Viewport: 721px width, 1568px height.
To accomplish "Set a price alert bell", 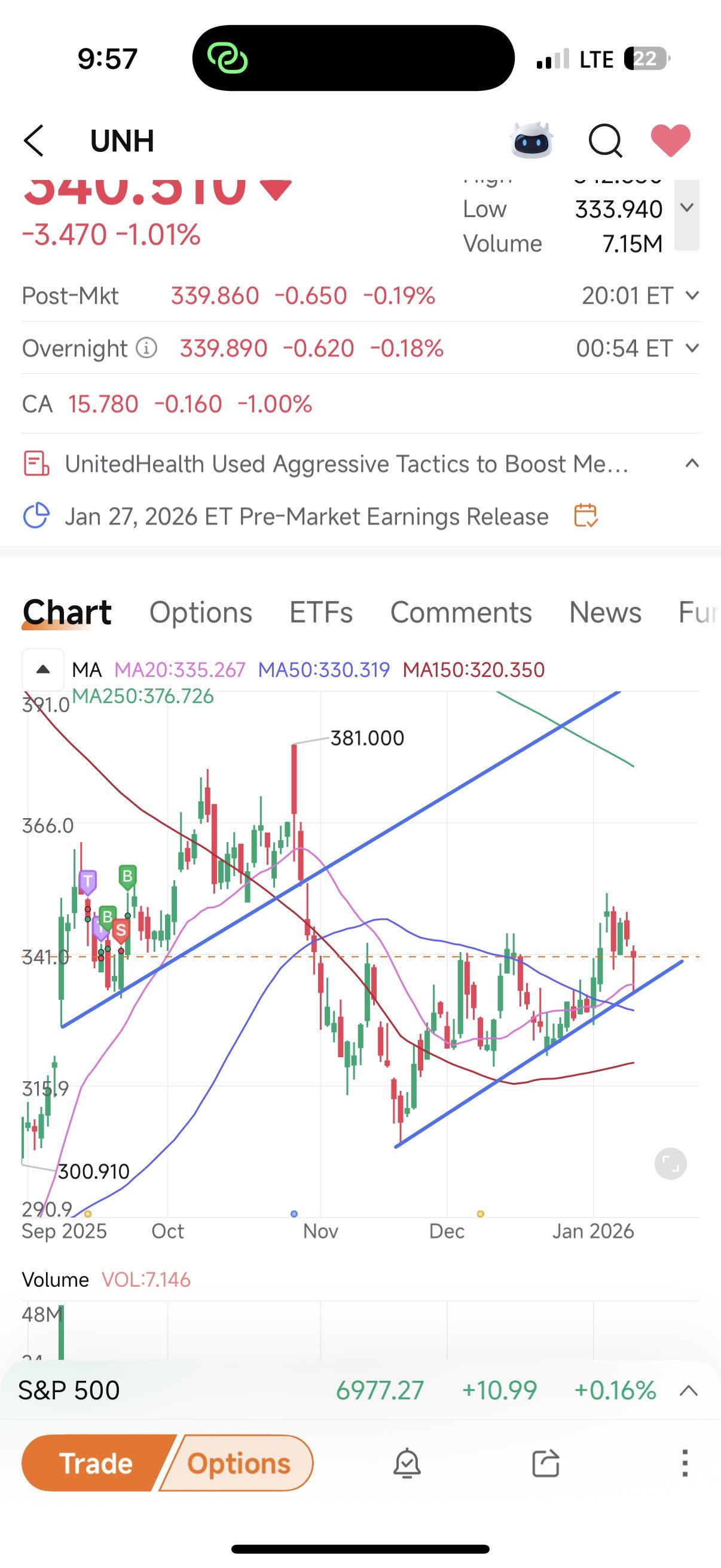I will click(407, 1463).
